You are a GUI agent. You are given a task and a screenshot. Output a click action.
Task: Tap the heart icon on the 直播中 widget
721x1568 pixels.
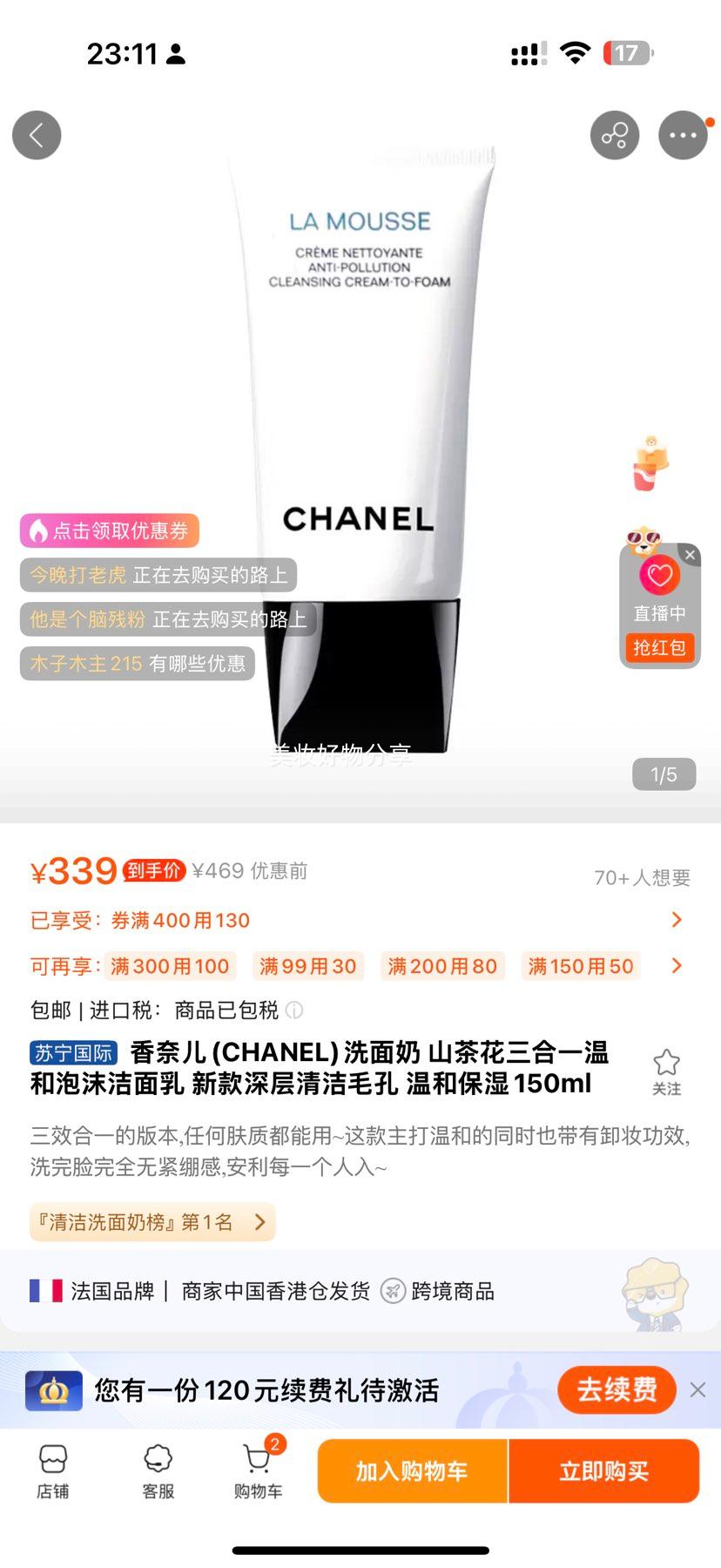tap(659, 576)
